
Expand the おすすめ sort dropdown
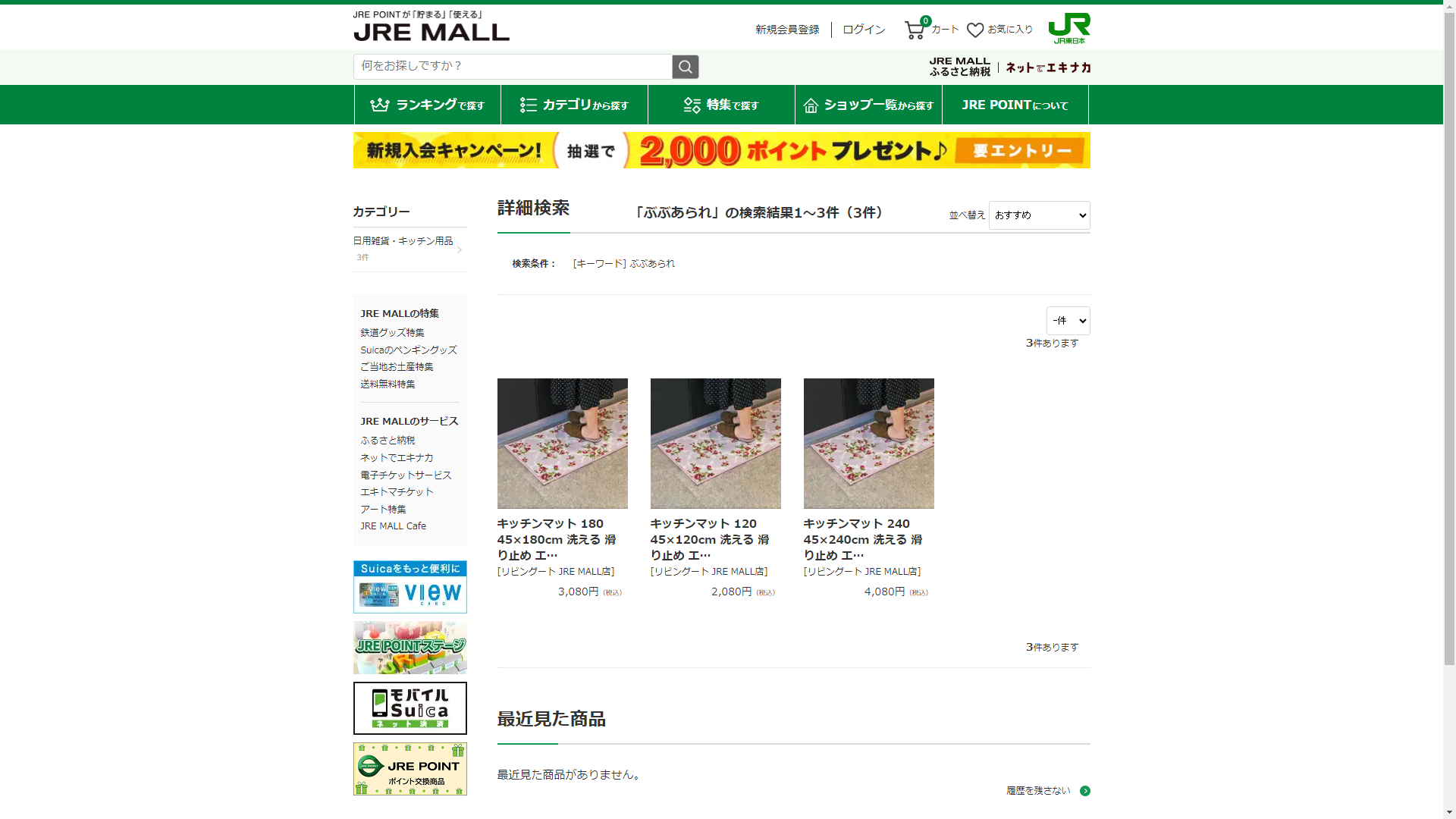(x=1039, y=215)
